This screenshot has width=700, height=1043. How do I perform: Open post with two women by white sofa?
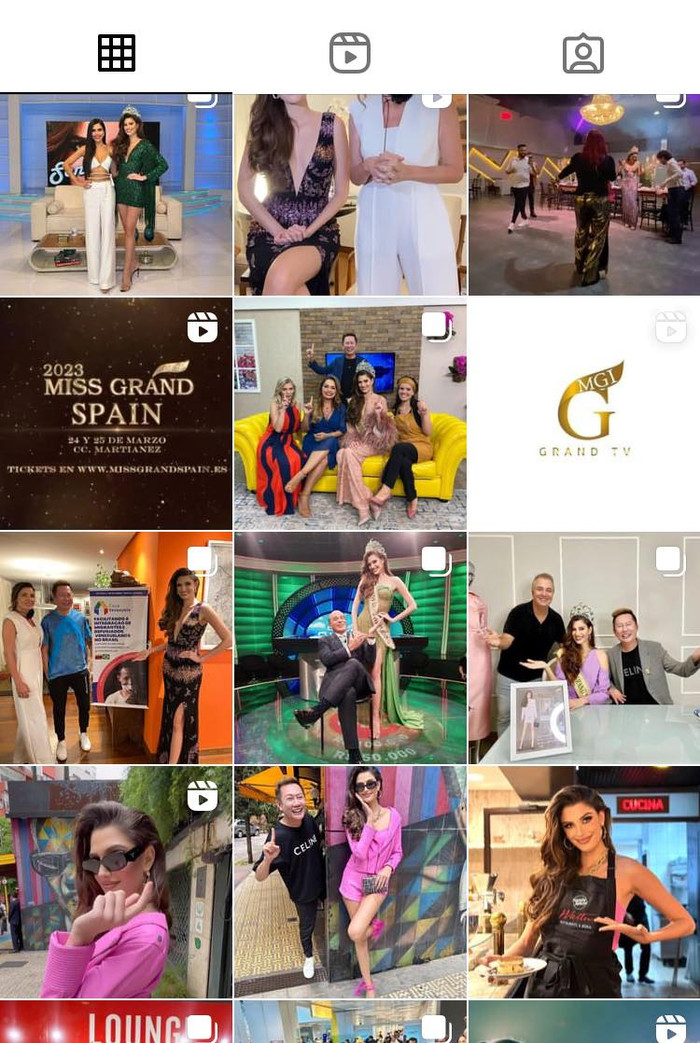click(116, 194)
